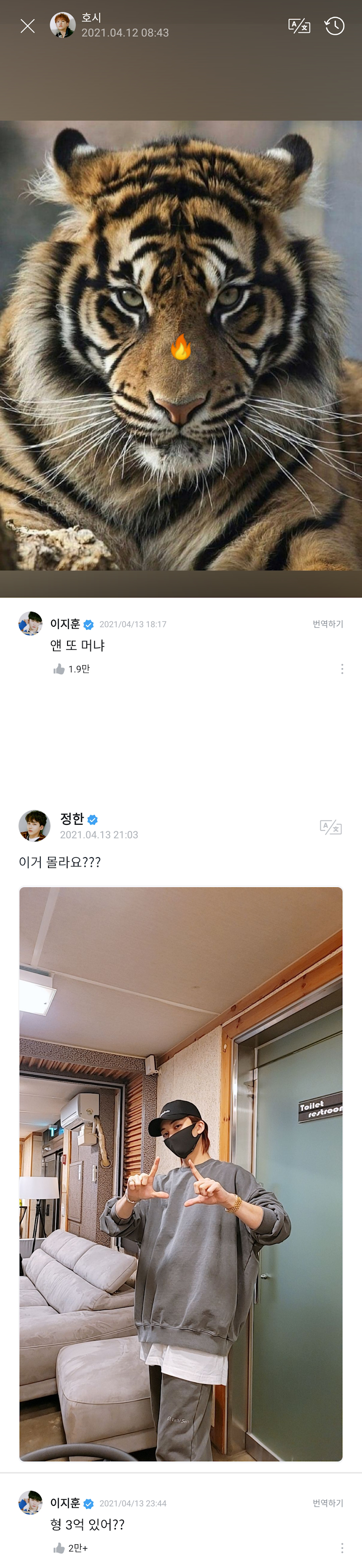Translate 호시's post with the top translate icon

point(299,26)
